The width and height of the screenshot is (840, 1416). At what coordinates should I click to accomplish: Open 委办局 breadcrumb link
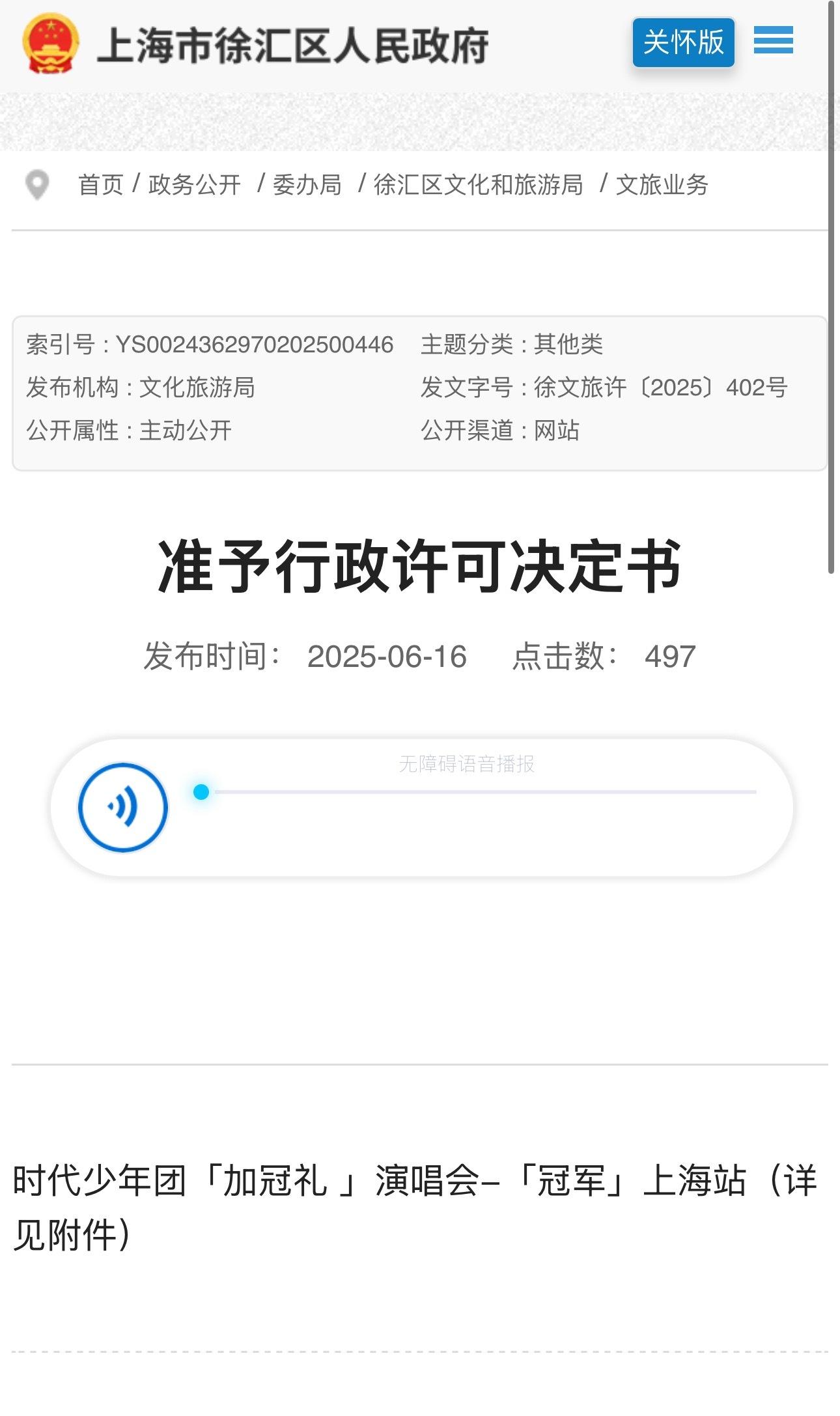[x=307, y=184]
